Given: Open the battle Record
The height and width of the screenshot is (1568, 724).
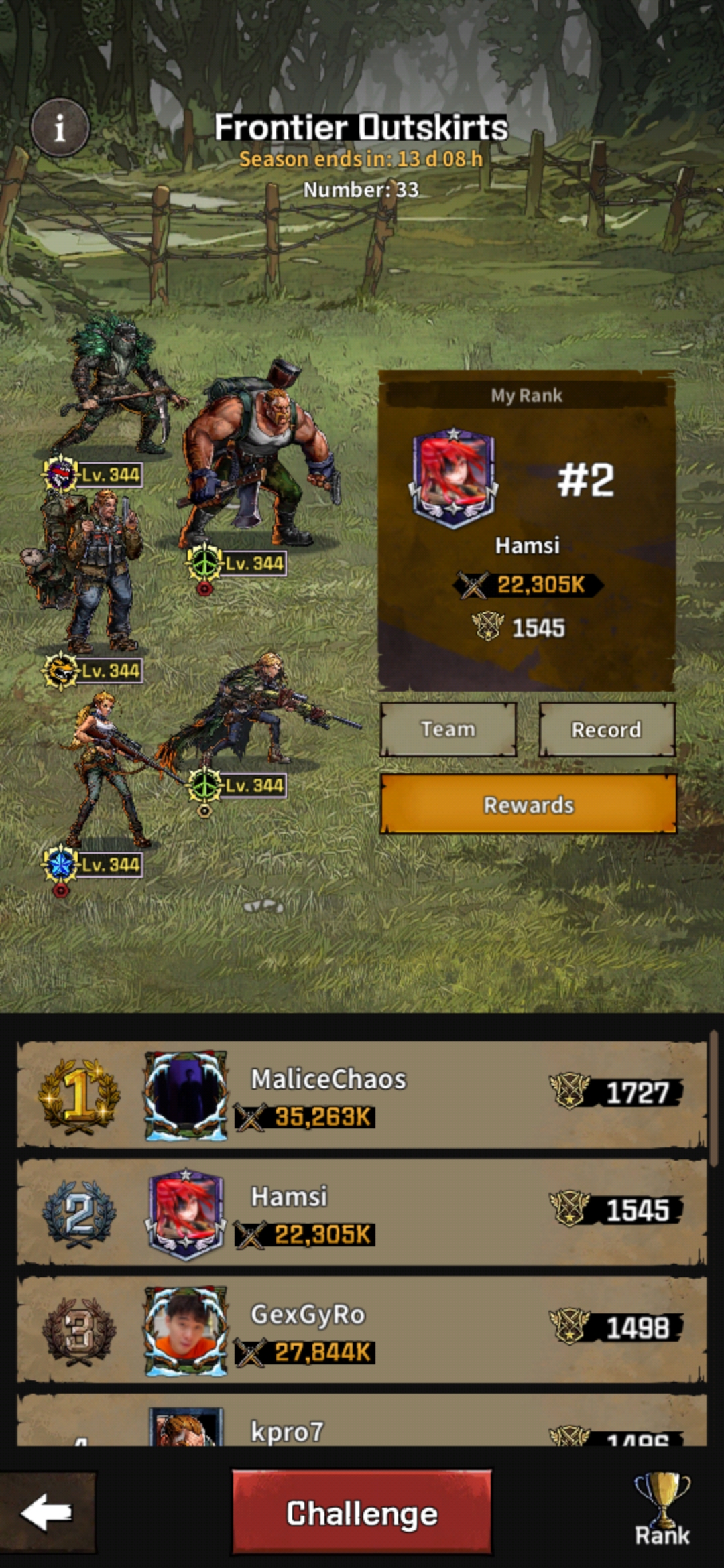Looking at the screenshot, I should point(606,730).
